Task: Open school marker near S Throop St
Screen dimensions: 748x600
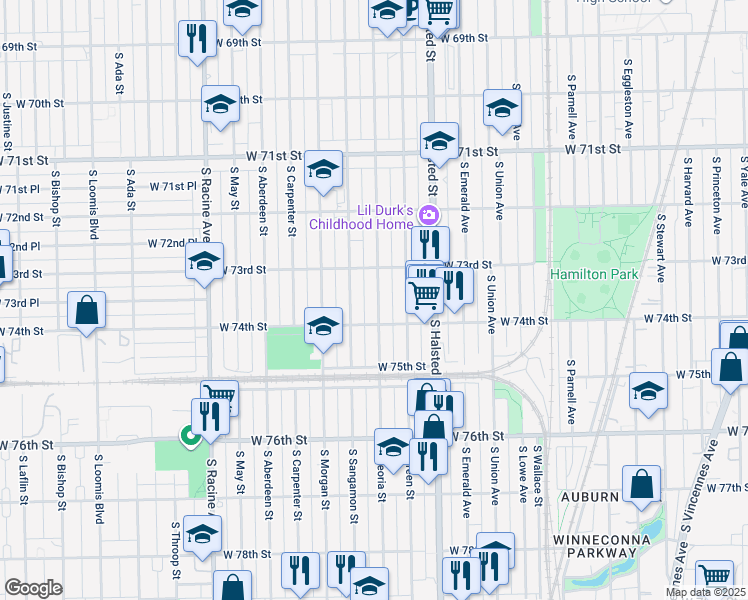Action: click(x=202, y=534)
